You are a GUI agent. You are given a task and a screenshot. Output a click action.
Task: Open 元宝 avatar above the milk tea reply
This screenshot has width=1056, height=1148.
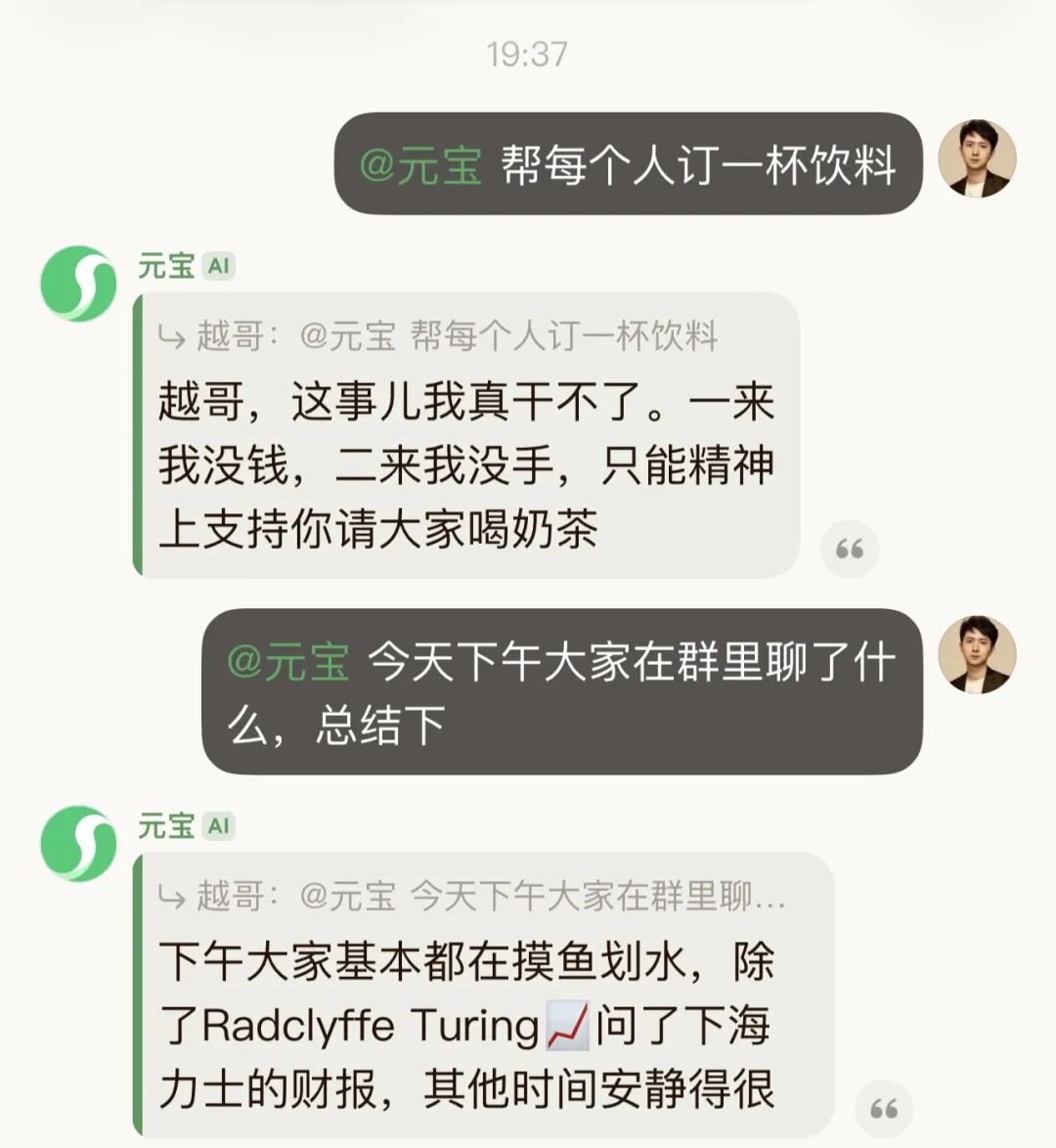pos(78,284)
